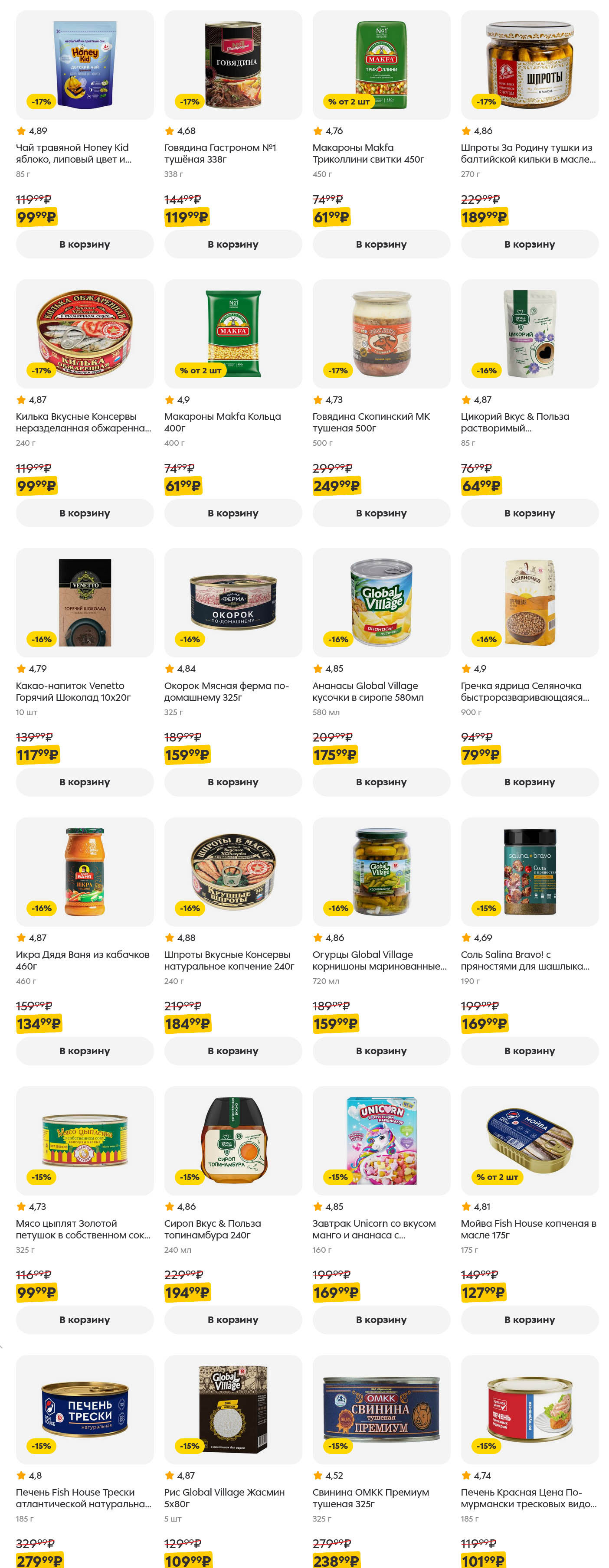Add Venetto Горячий Шоколад to cart
The image size is (609, 1568).
point(85,782)
